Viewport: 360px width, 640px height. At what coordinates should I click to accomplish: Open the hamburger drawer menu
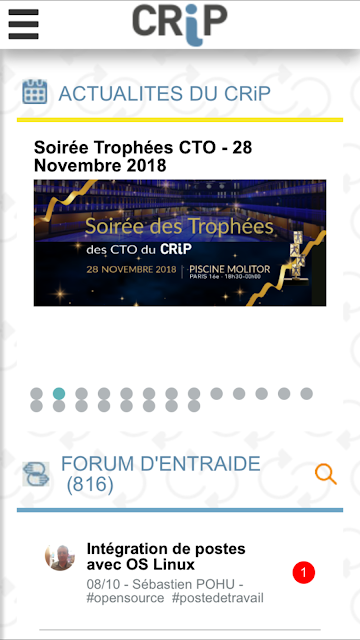(23, 24)
